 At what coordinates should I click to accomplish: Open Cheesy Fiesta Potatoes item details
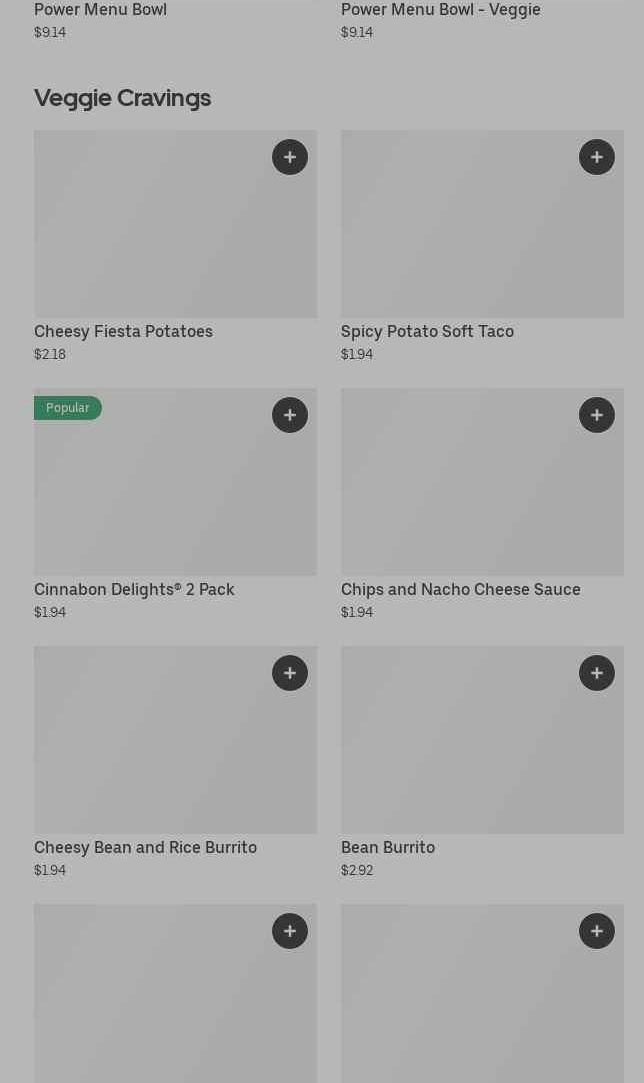tap(150, 240)
